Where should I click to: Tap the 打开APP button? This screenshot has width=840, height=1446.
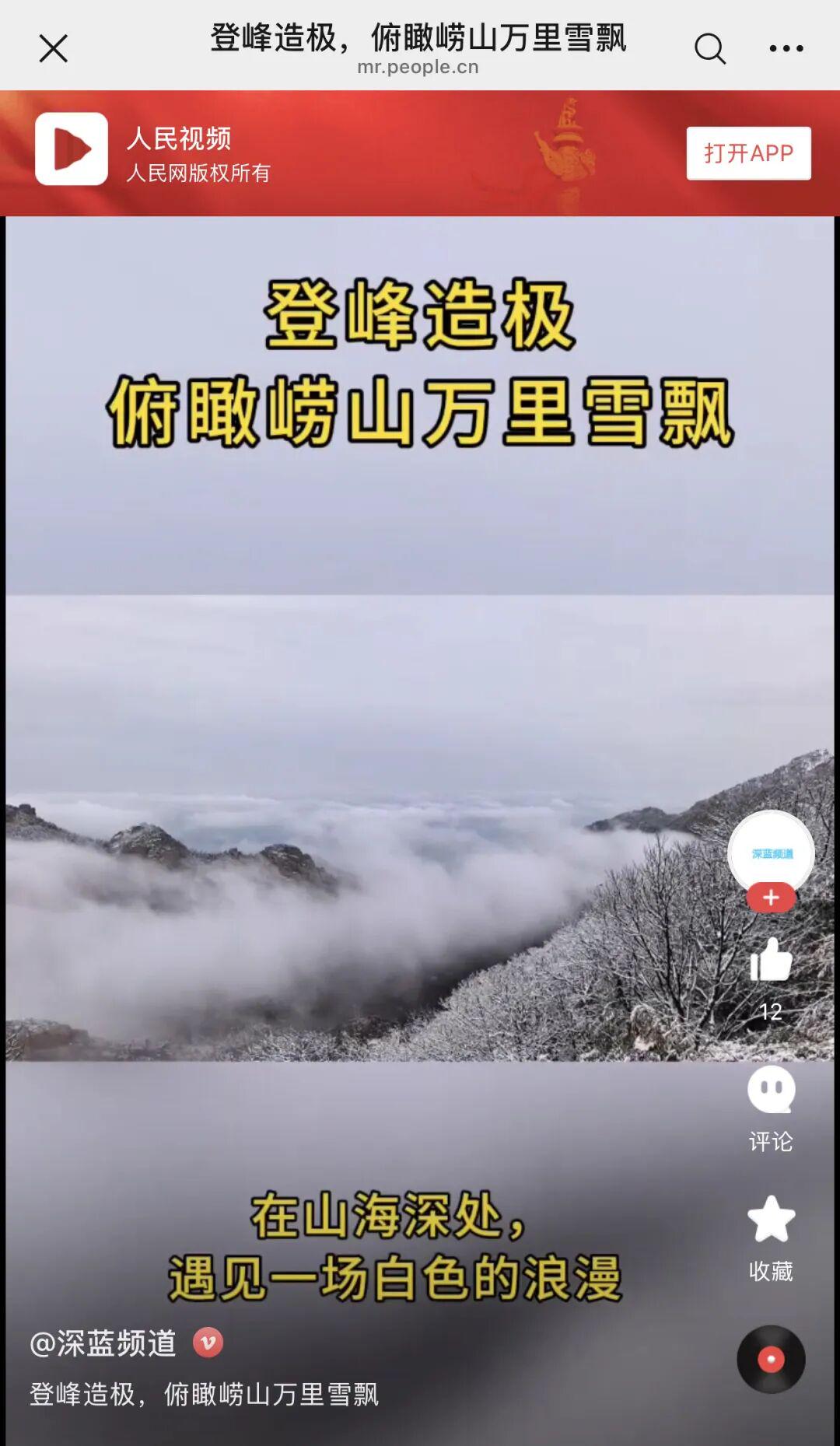click(x=748, y=153)
